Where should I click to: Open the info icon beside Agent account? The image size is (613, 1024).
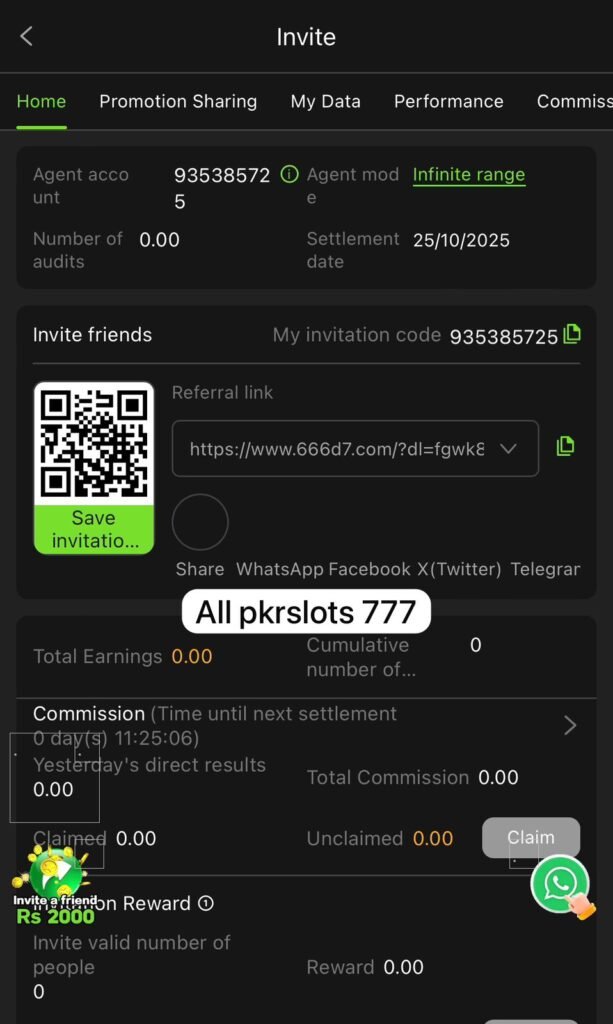[290, 175]
